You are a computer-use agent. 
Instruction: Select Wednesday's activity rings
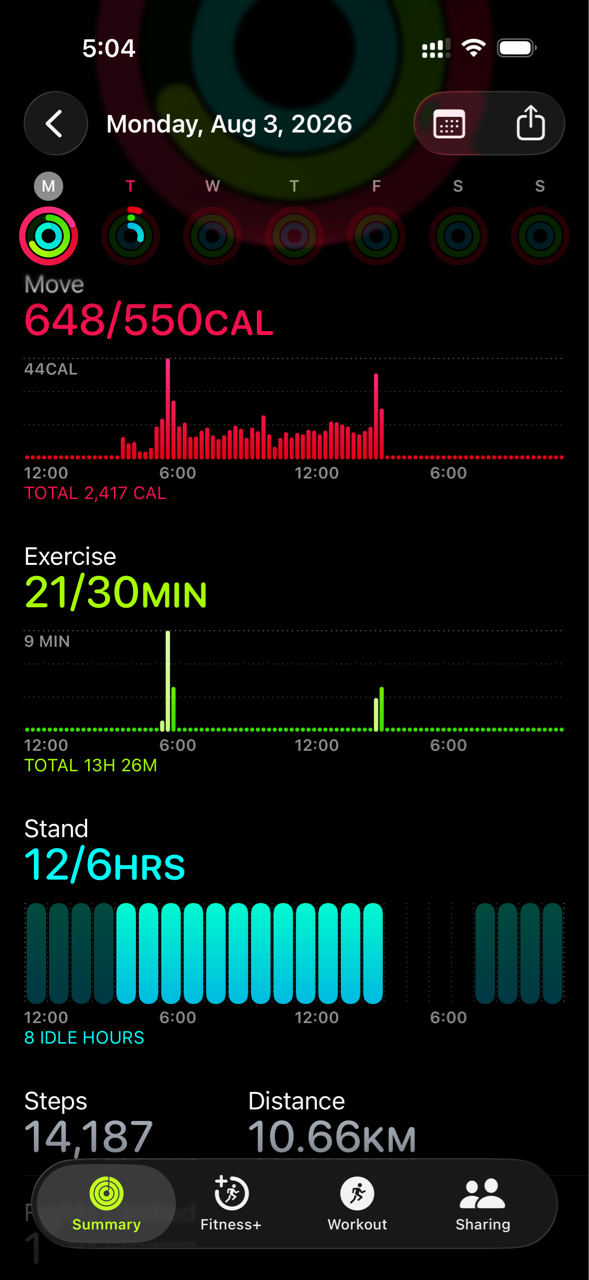pyautogui.click(x=212, y=236)
